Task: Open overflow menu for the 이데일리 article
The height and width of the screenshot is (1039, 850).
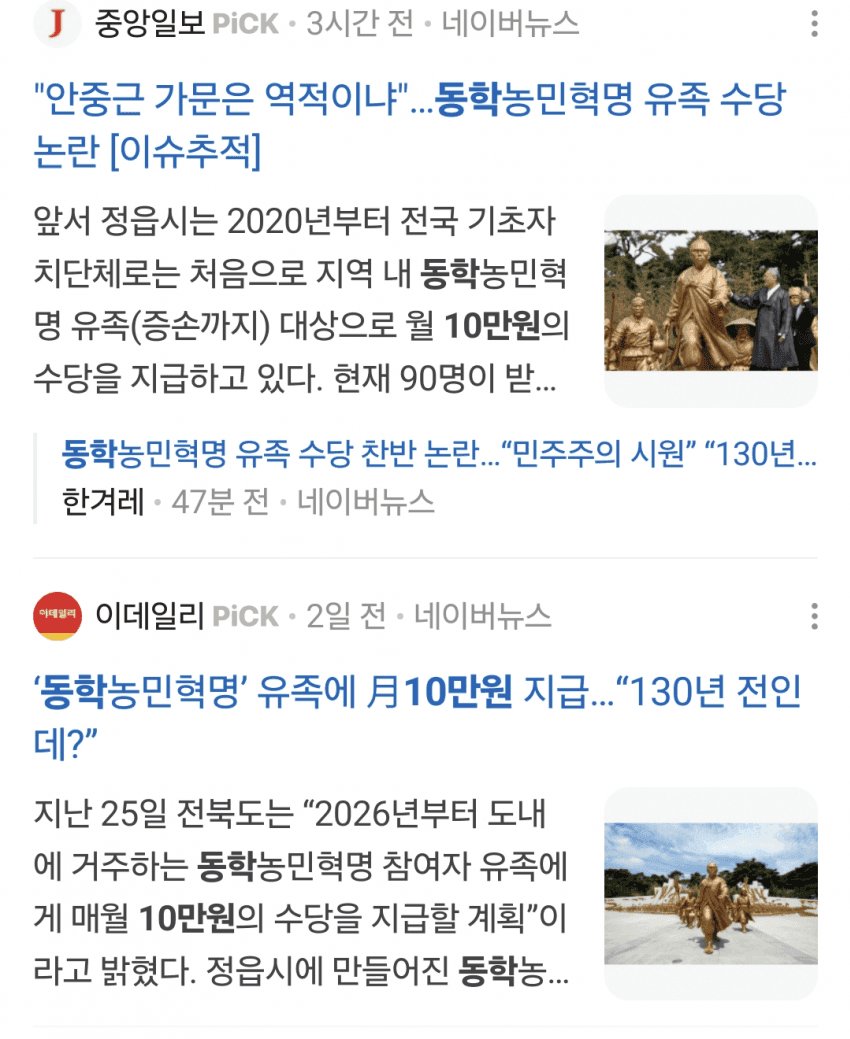Action: point(815,616)
